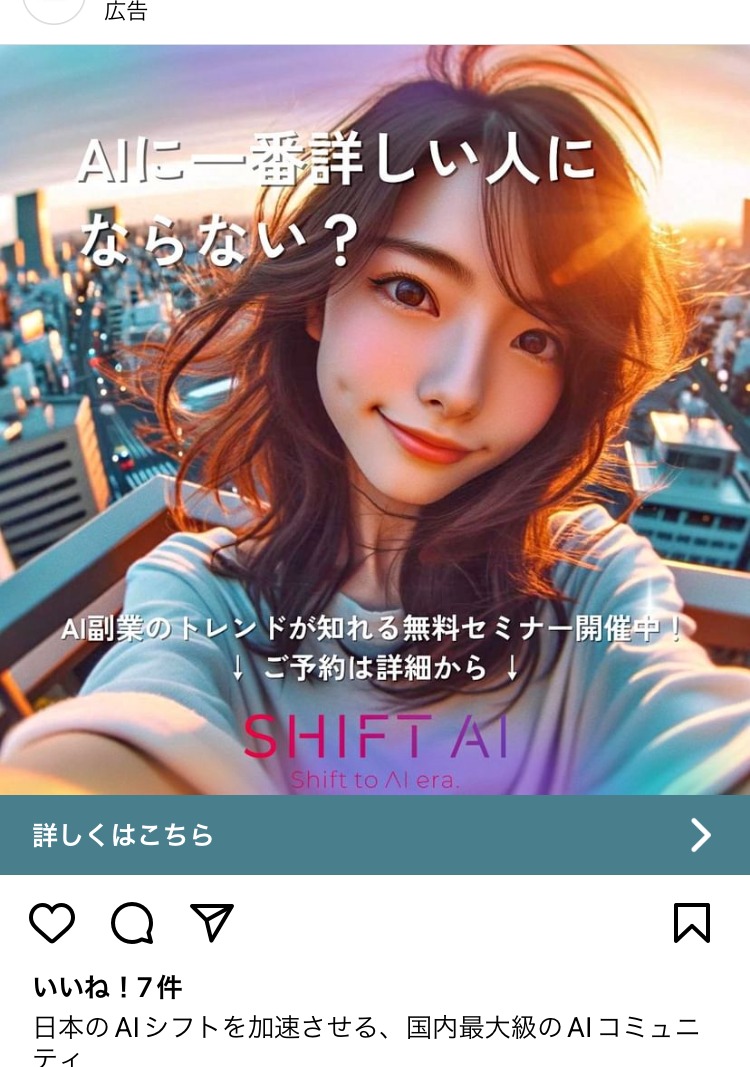Like the SHIFT AI ad post
This screenshot has height=1067, width=750.
[52, 922]
